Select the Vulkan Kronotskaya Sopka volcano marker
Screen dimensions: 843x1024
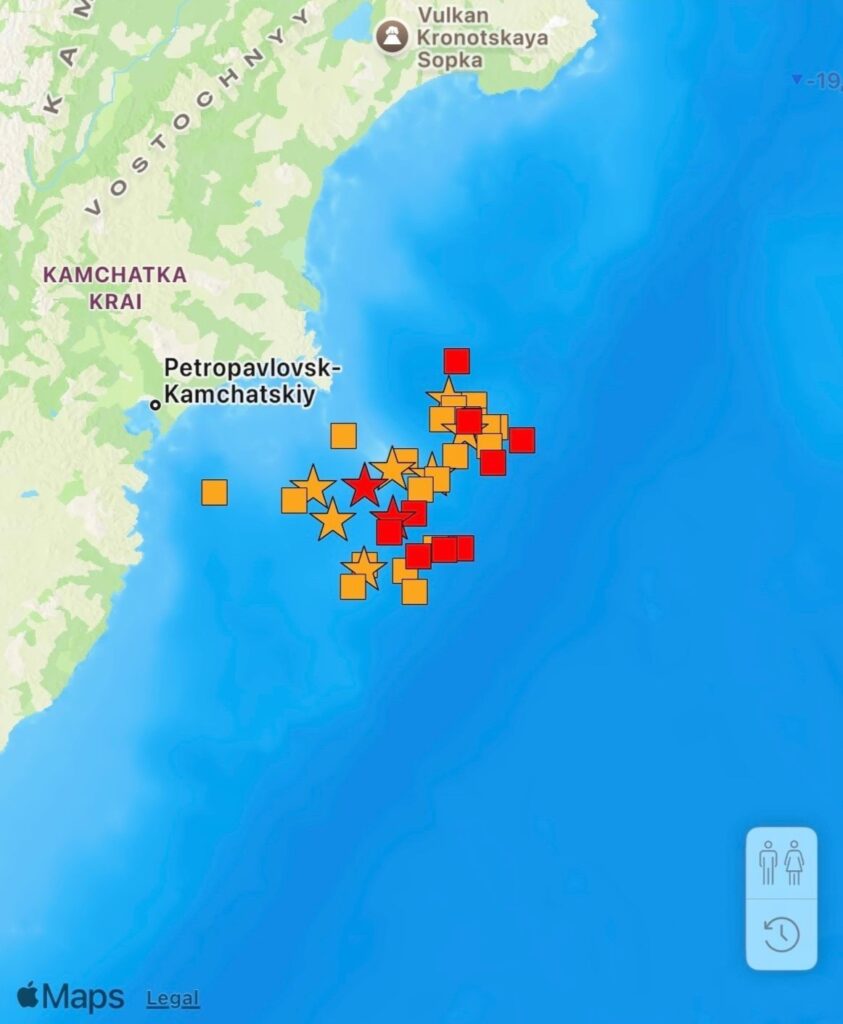click(391, 36)
